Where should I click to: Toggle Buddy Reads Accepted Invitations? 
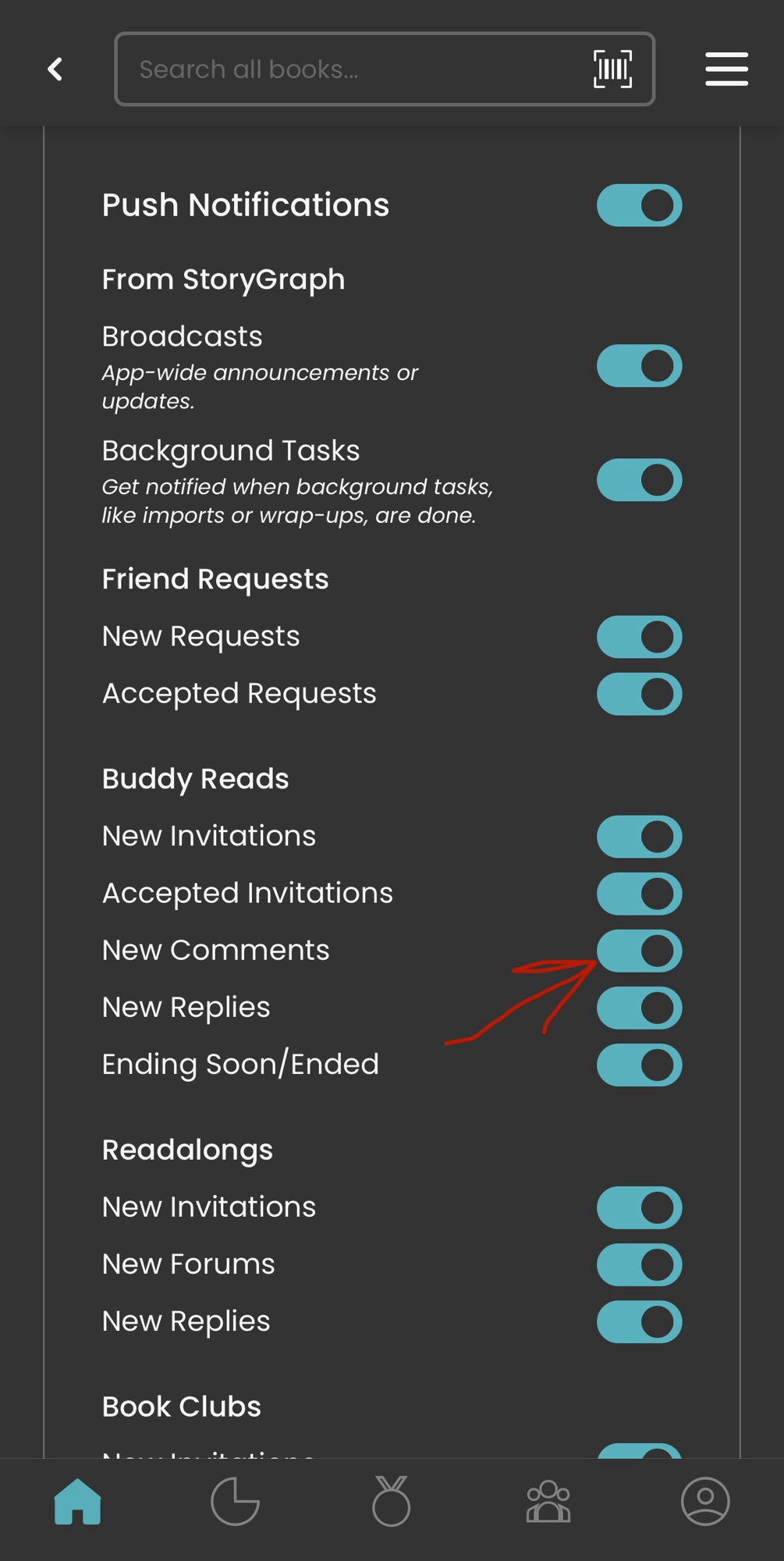[639, 894]
